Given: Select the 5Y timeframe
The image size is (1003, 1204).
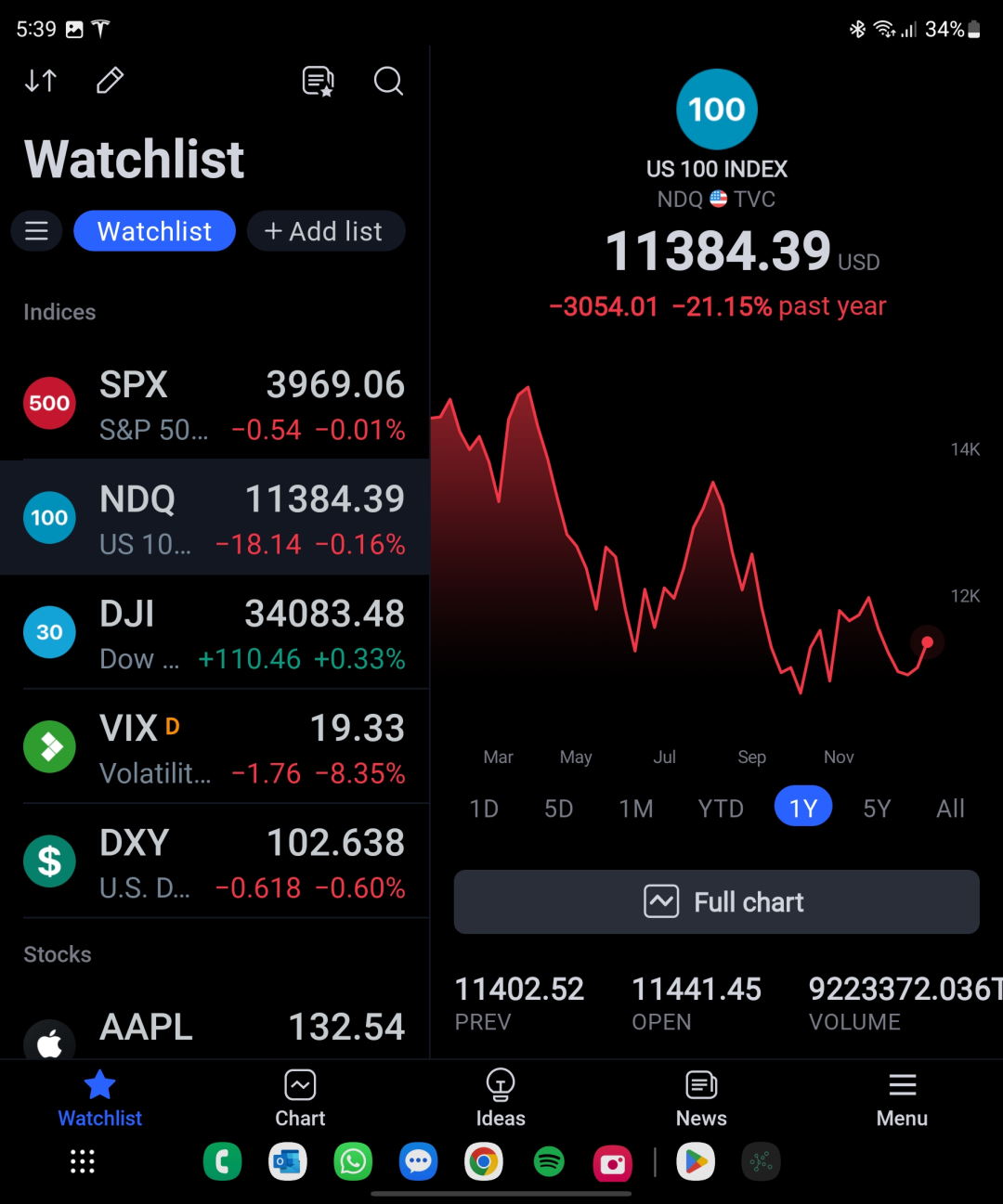Looking at the screenshot, I should pos(876,808).
